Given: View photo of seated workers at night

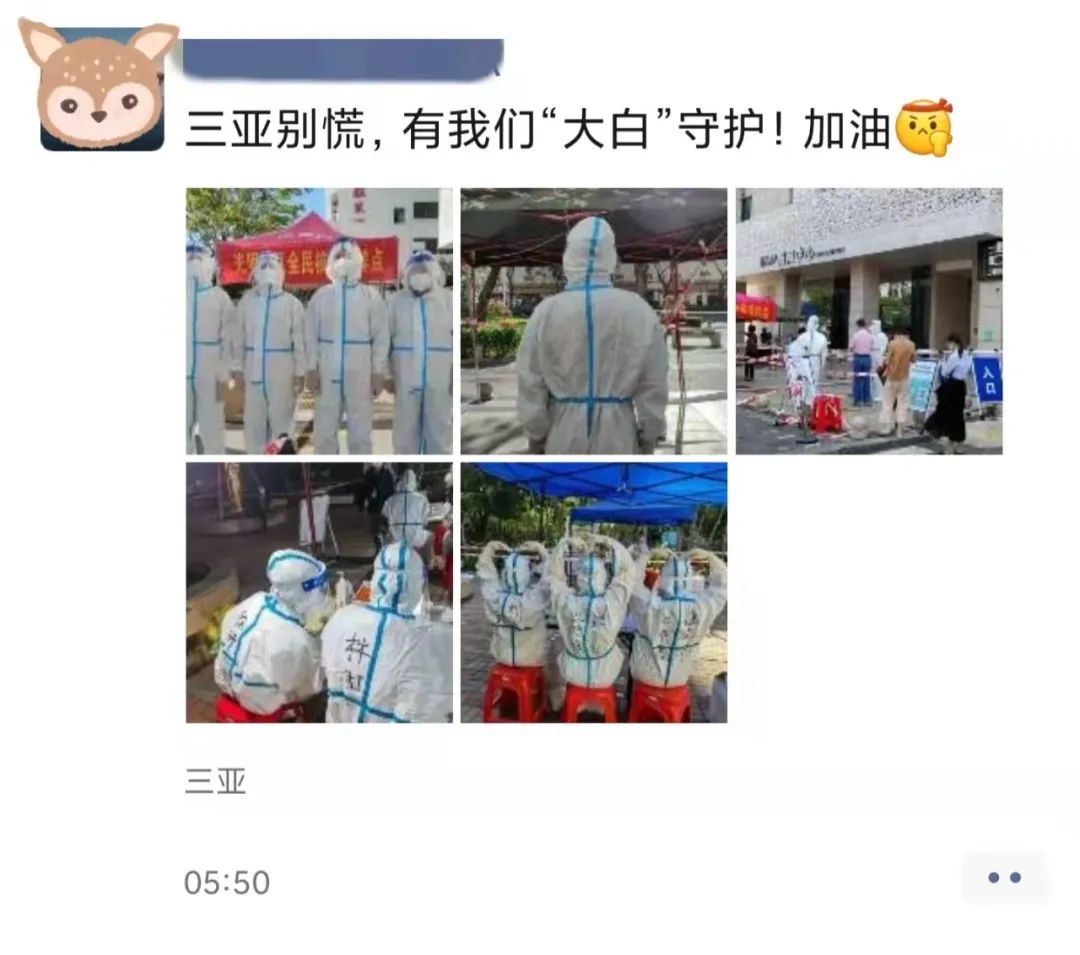Looking at the screenshot, I should 319,592.
